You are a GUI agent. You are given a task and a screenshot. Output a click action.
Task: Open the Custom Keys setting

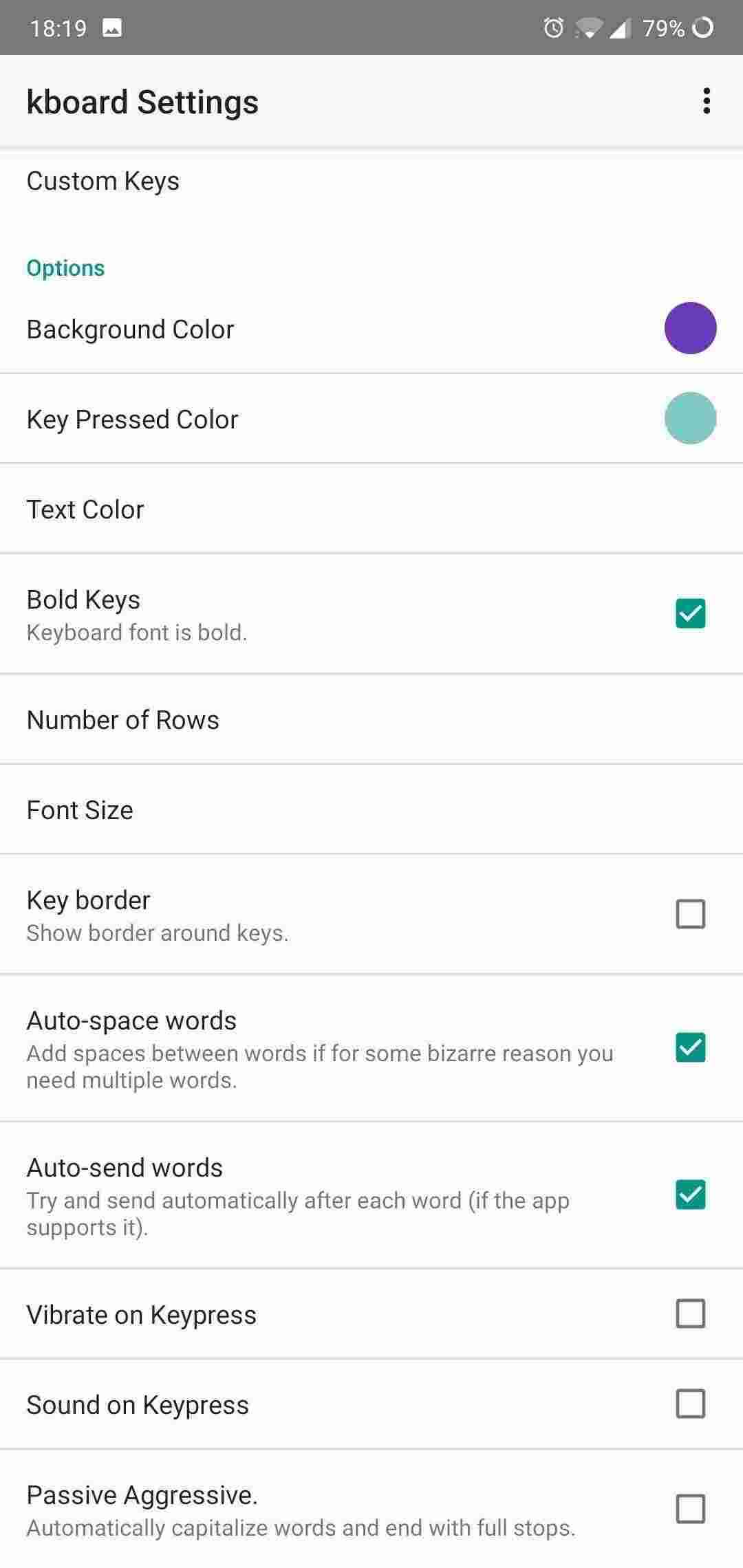103,181
